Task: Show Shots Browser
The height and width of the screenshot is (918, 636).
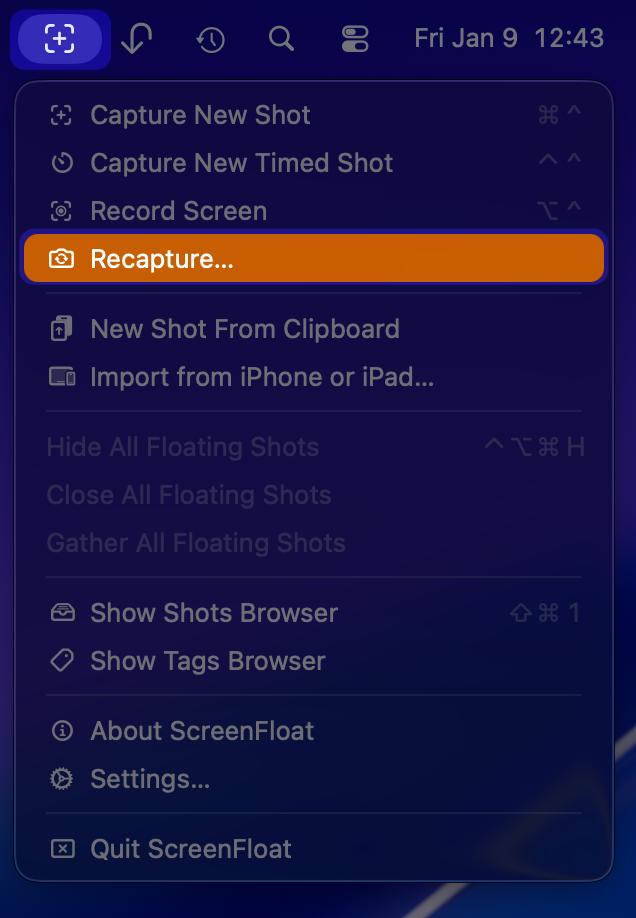Action: pos(213,613)
